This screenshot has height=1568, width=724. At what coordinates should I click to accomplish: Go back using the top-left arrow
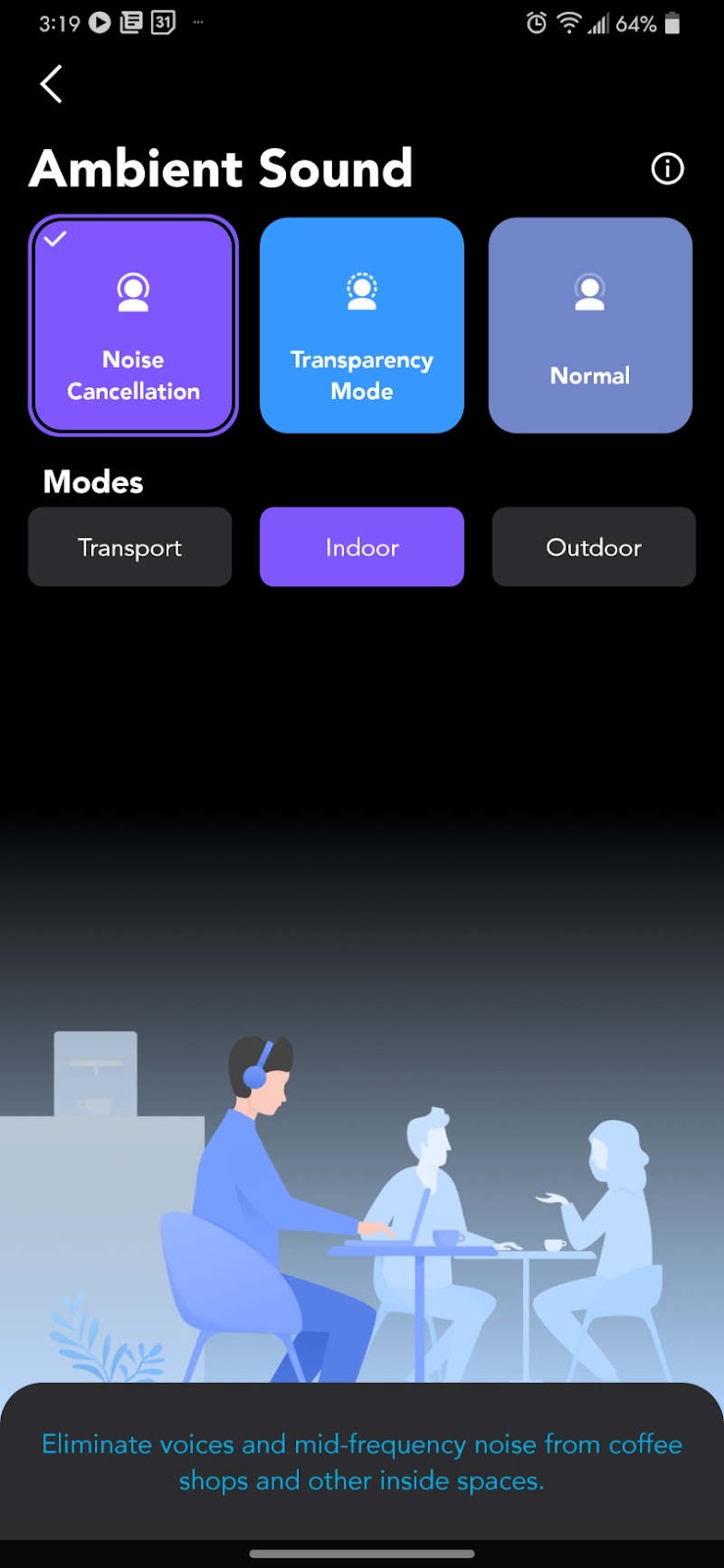click(52, 84)
